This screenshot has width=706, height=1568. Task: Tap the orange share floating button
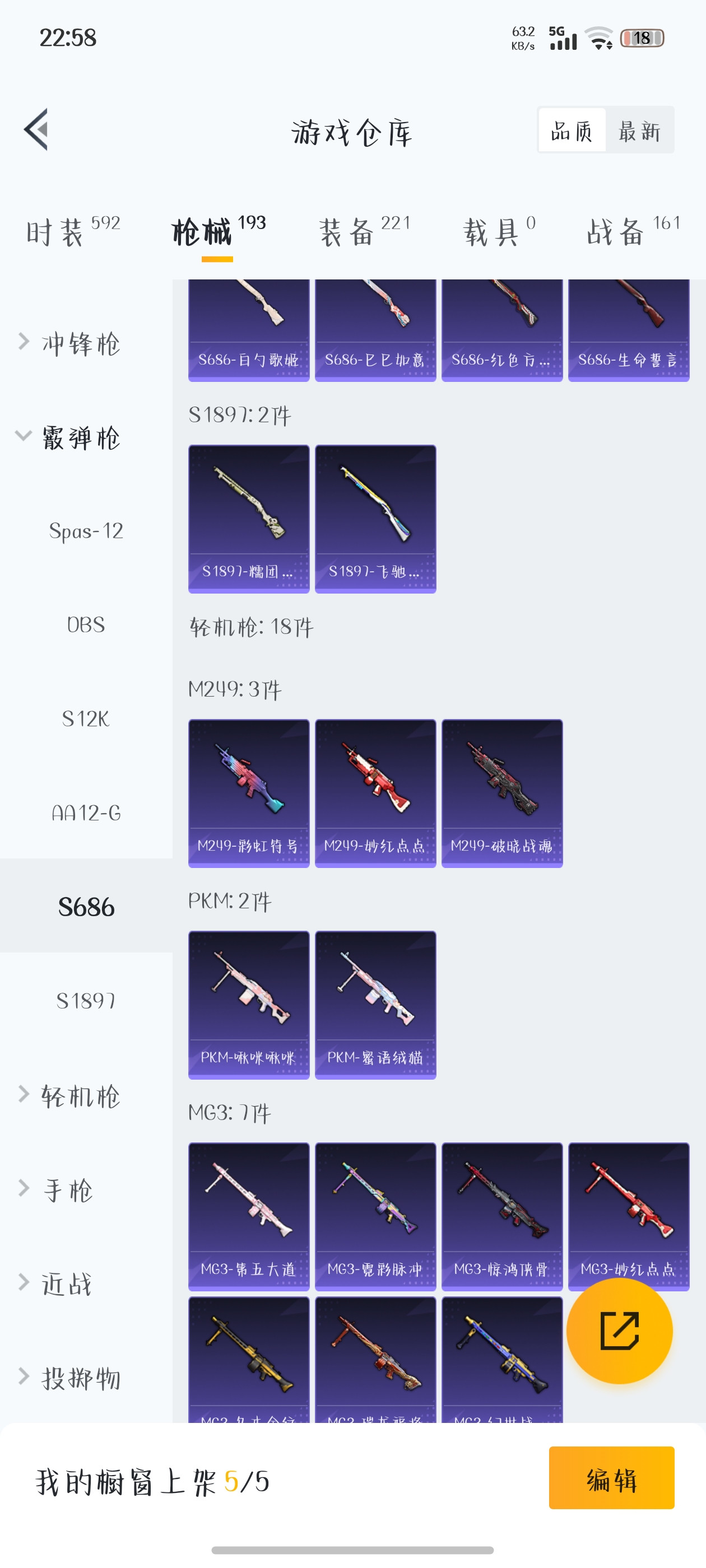point(619,1331)
